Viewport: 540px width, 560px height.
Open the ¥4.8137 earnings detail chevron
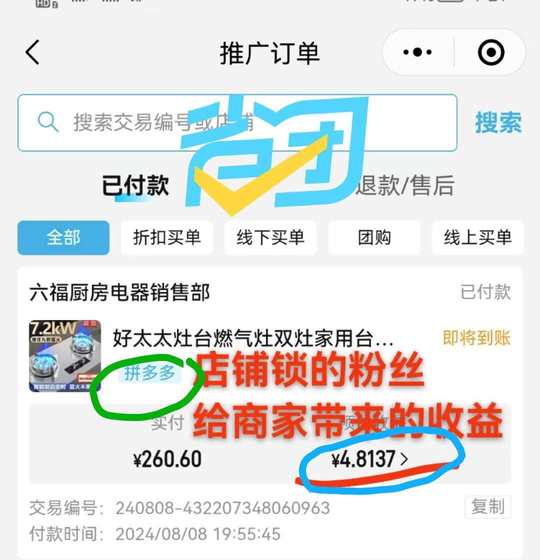404,459
